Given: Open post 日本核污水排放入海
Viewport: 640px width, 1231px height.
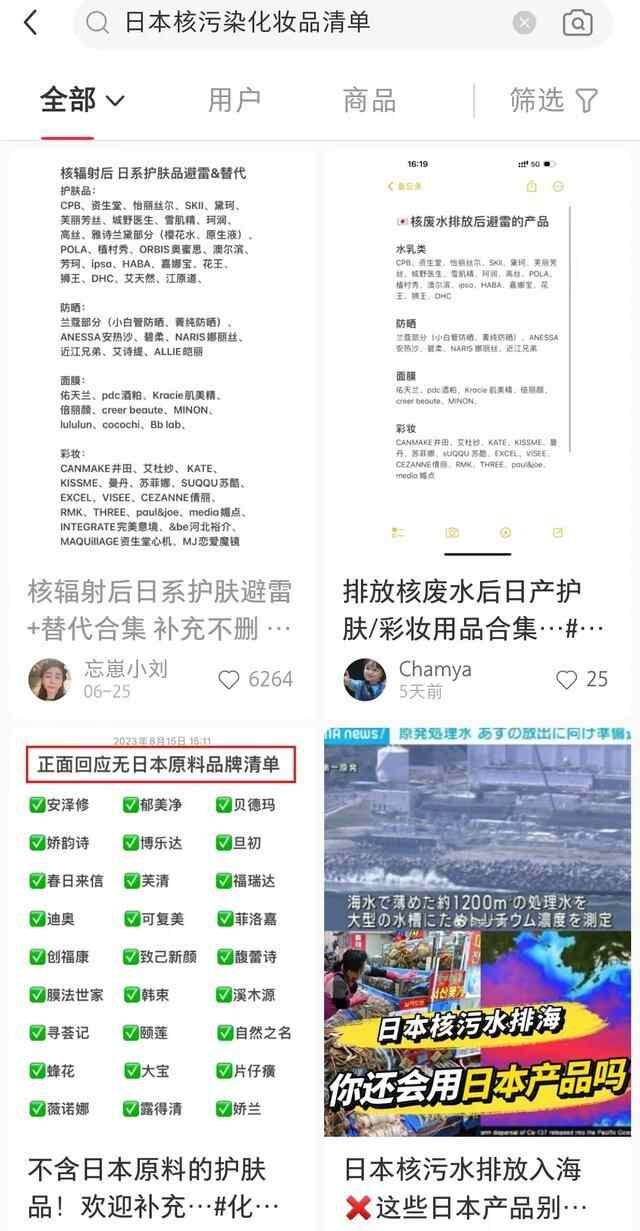Looking at the screenshot, I should [x=474, y=1185].
